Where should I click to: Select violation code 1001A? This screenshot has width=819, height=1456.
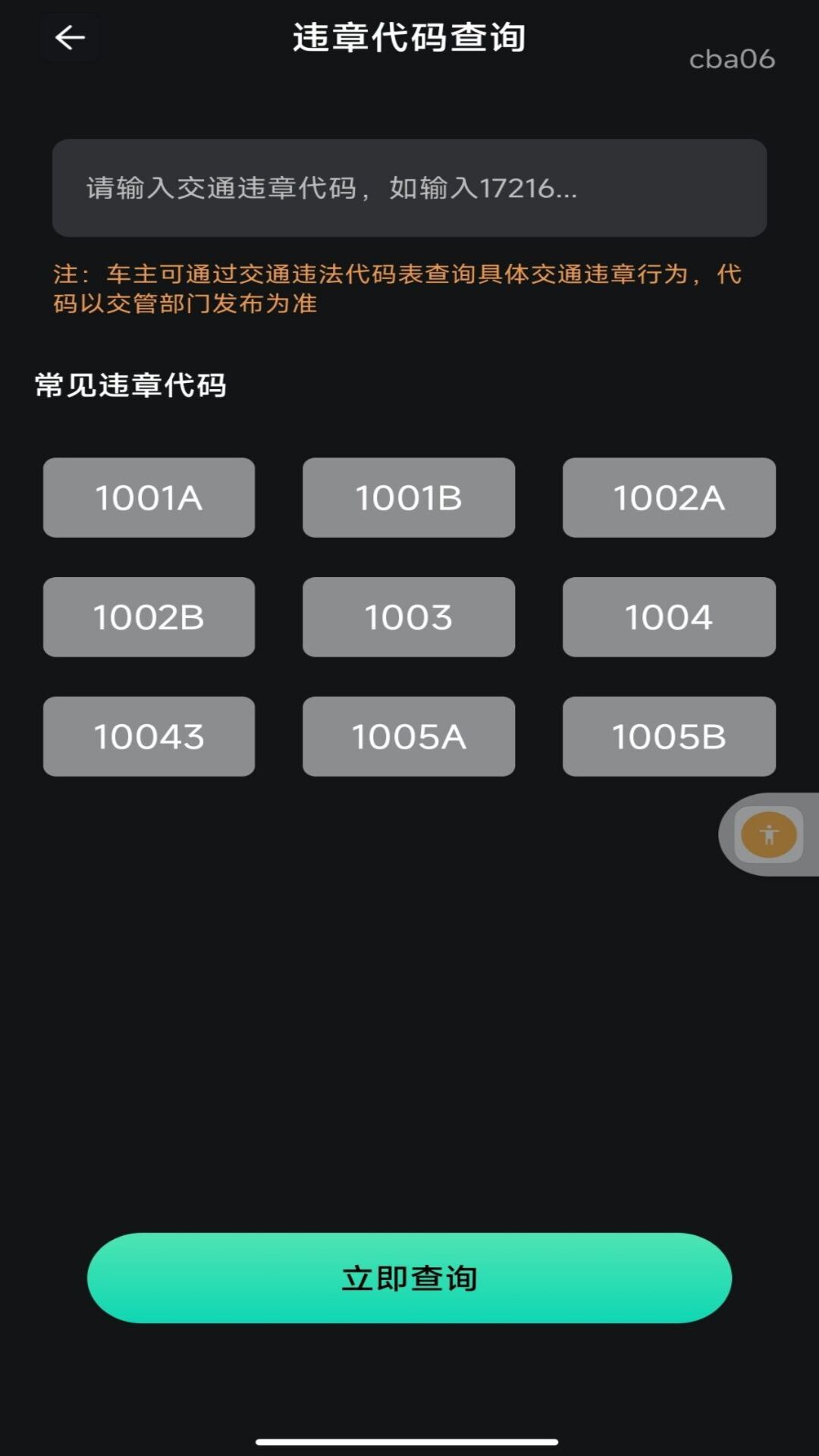149,497
